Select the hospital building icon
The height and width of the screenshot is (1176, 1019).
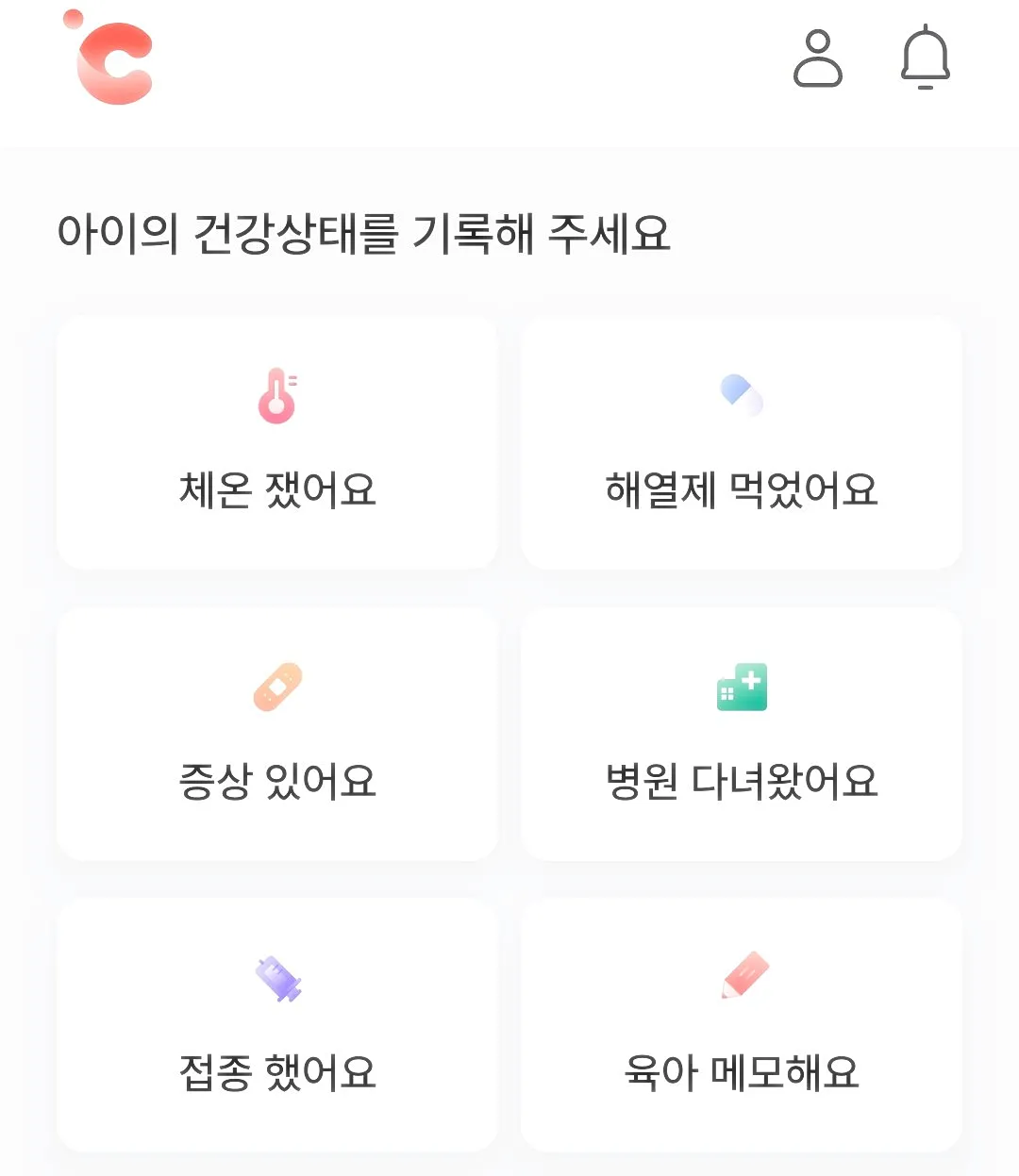[742, 687]
